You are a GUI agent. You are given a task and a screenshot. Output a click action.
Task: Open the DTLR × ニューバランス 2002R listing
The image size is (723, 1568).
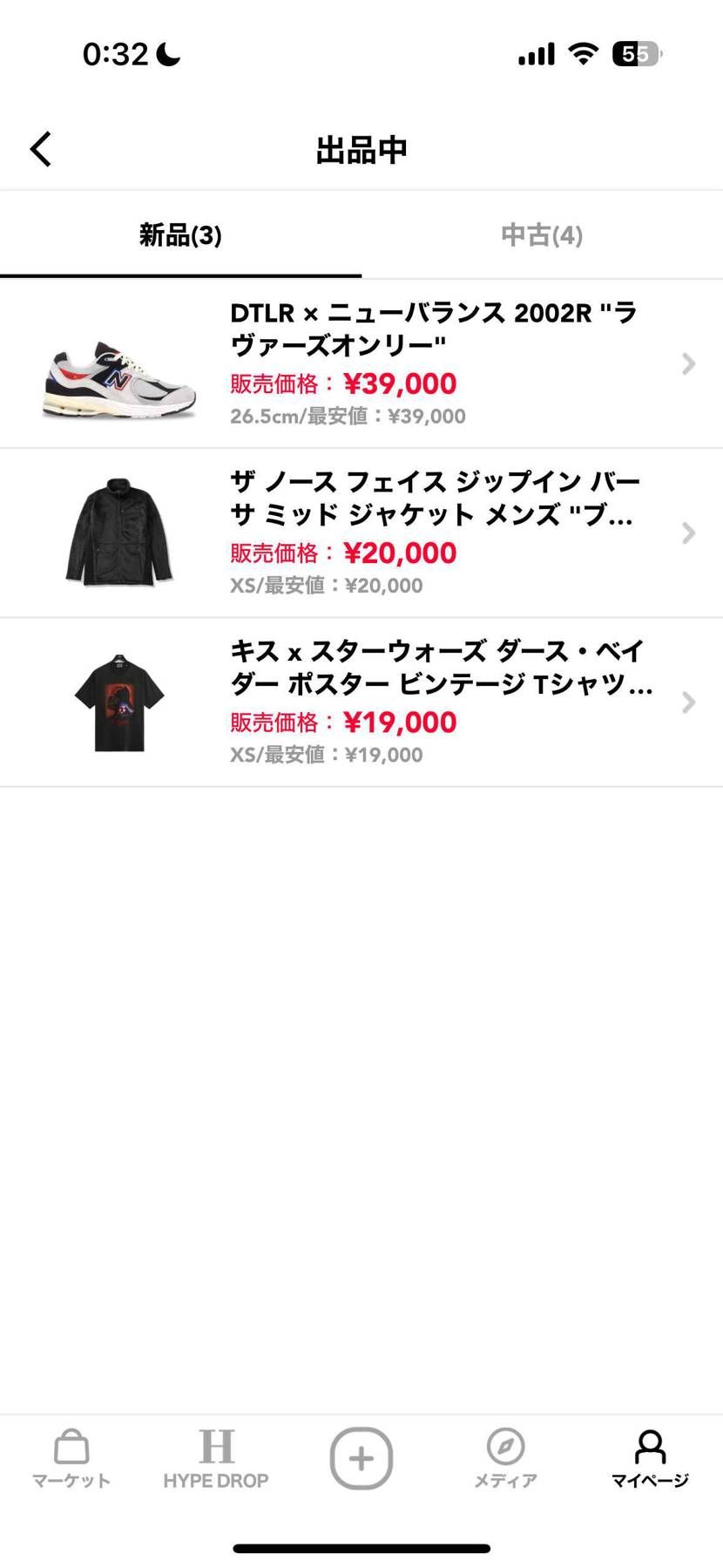pyautogui.click(x=392, y=363)
